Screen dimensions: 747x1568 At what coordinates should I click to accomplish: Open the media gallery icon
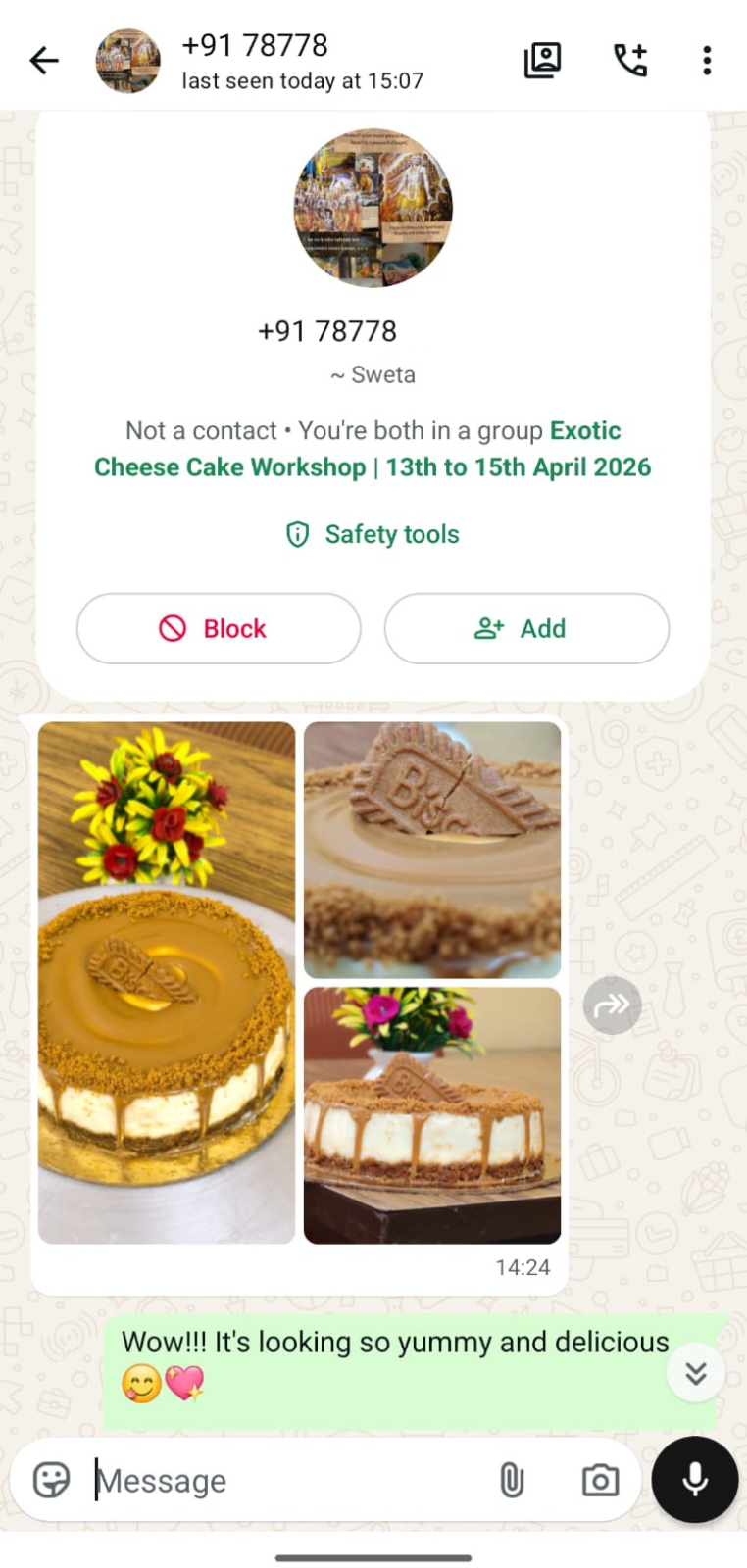542,61
